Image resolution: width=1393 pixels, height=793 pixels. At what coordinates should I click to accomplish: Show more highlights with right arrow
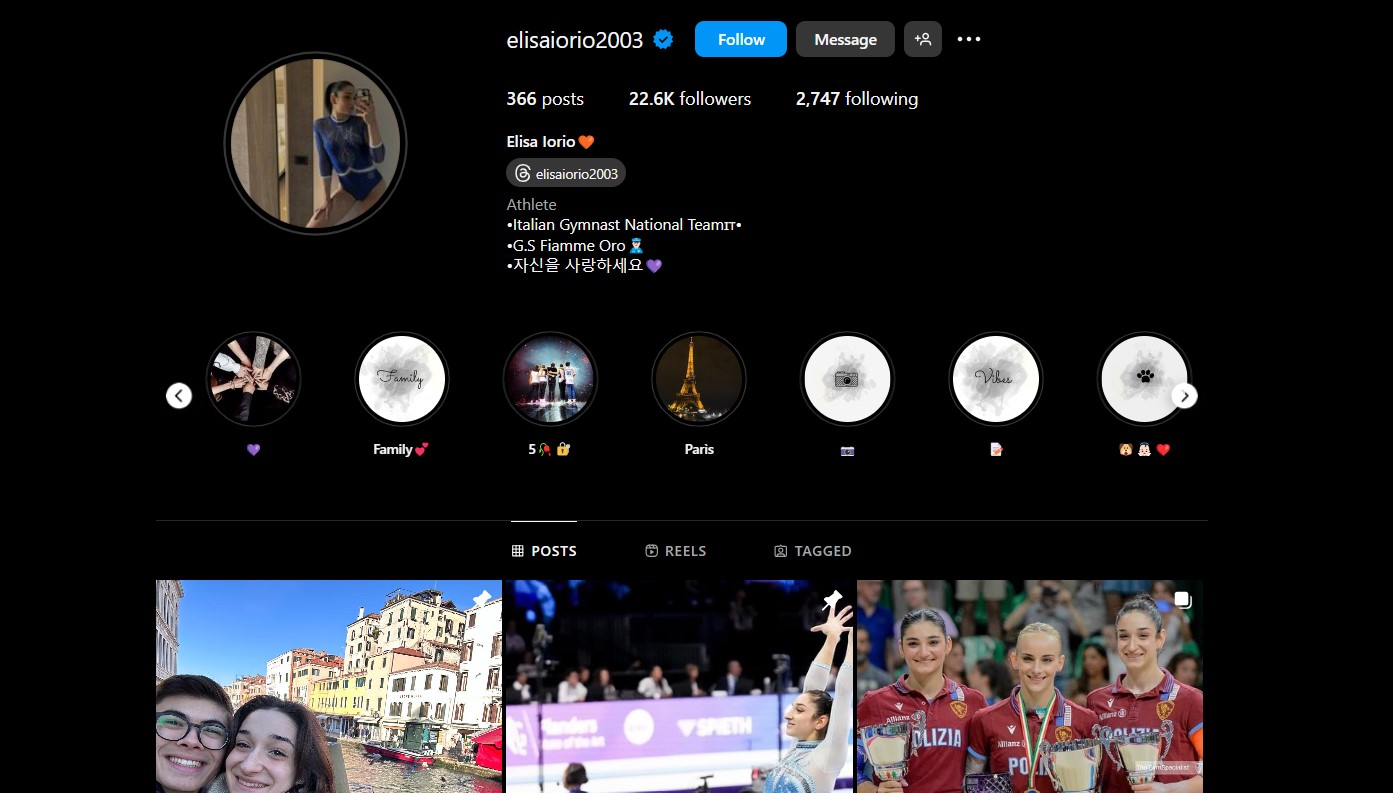click(x=1184, y=396)
